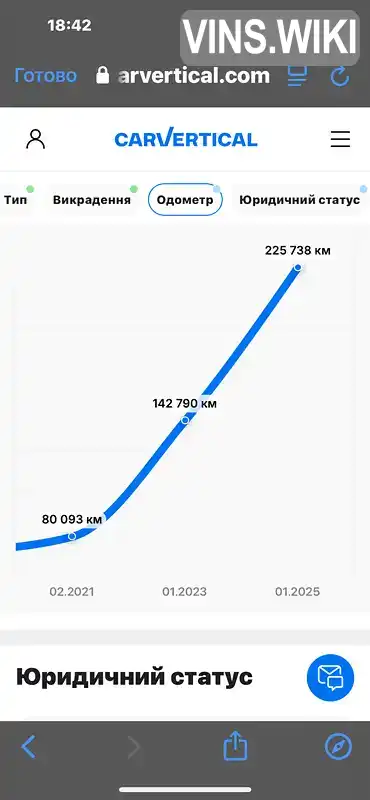
Task: Open the reader view icon
Action: 296,76
